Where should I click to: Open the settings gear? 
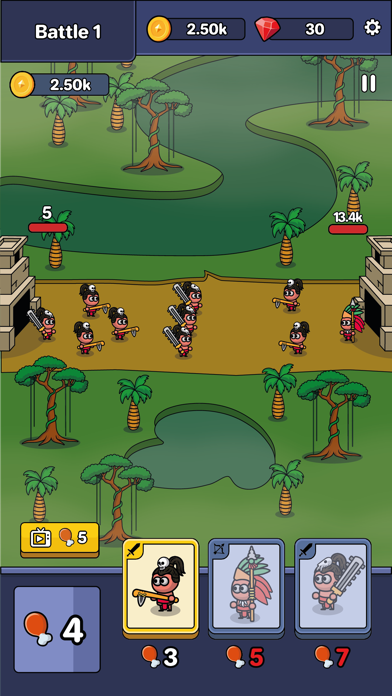coord(372,28)
